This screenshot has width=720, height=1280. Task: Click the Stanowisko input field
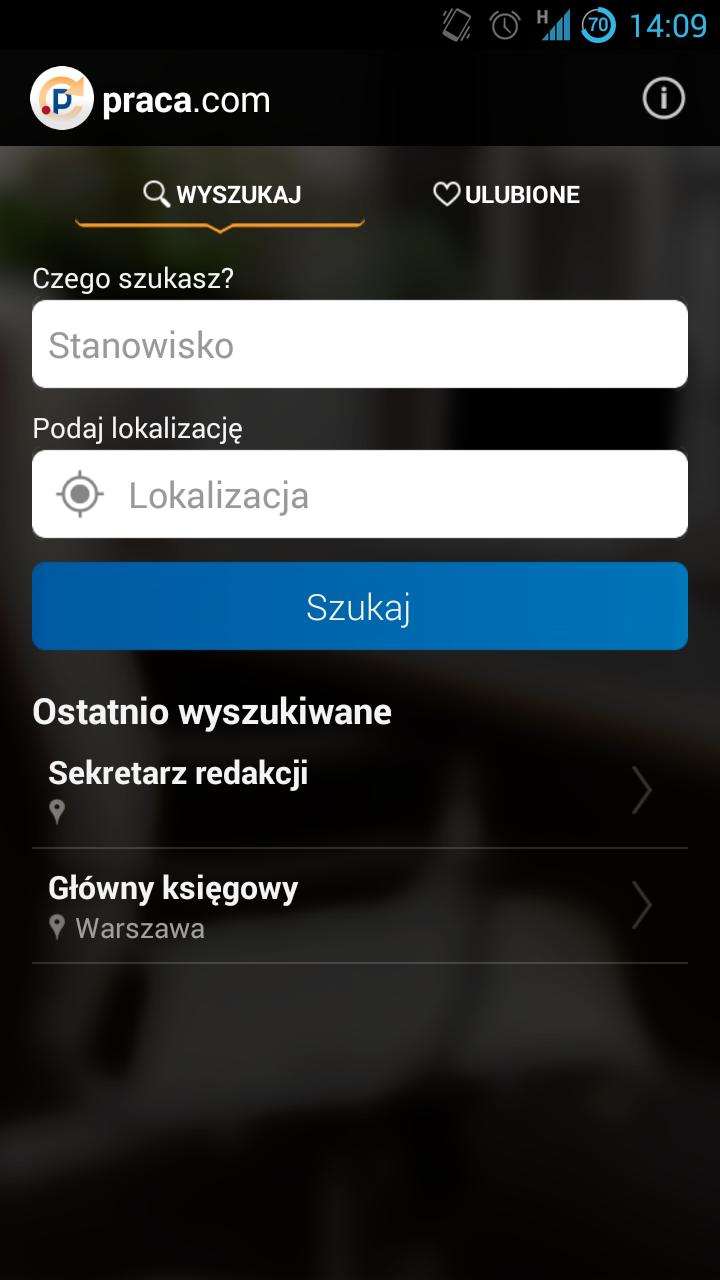pos(360,344)
